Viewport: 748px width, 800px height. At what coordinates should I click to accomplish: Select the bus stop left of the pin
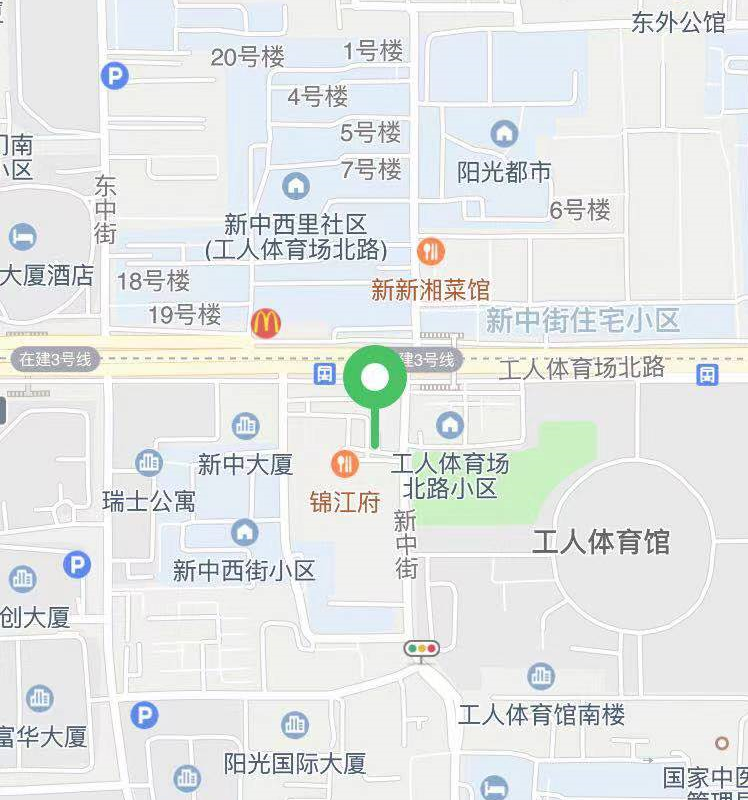[x=323, y=374]
